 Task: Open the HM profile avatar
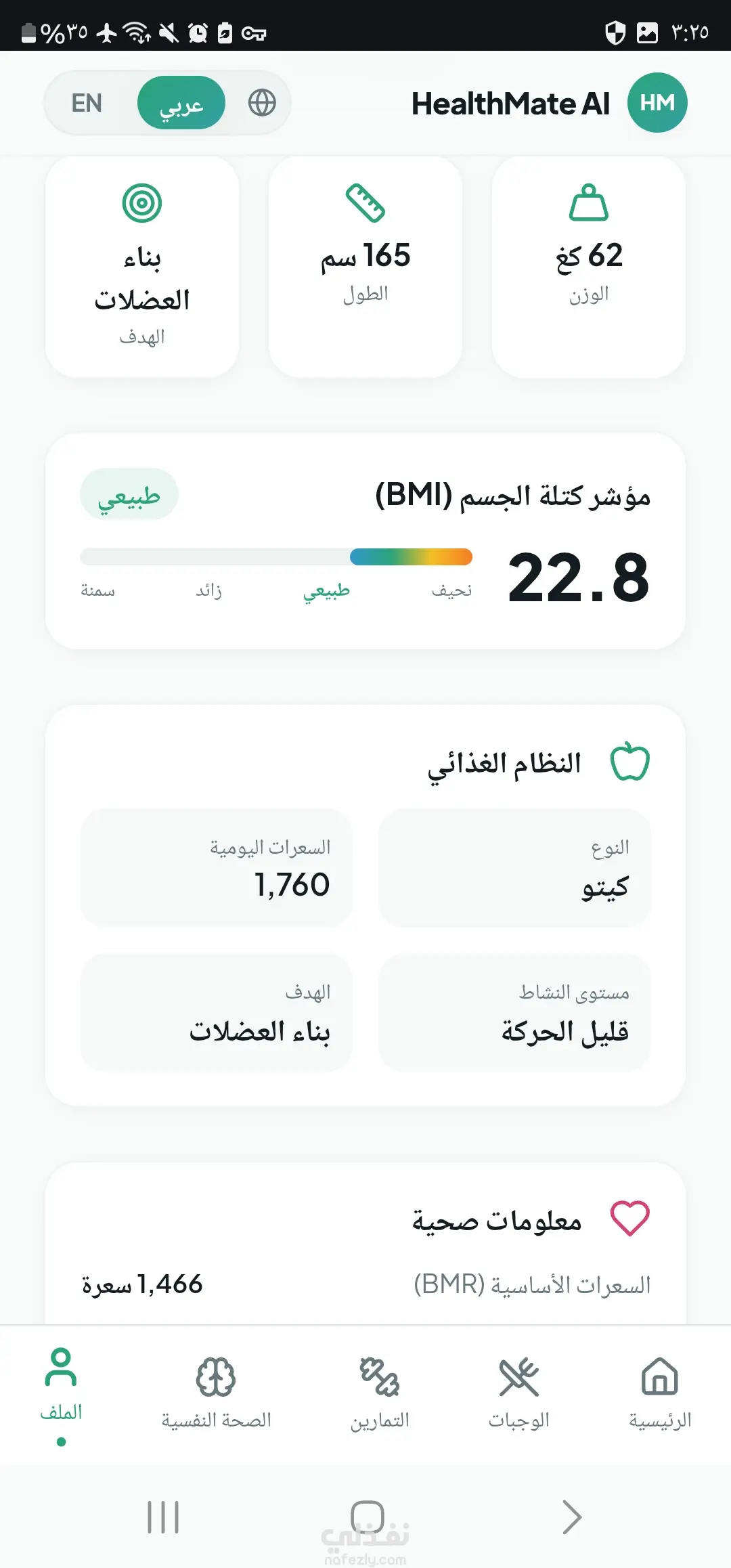(x=657, y=103)
